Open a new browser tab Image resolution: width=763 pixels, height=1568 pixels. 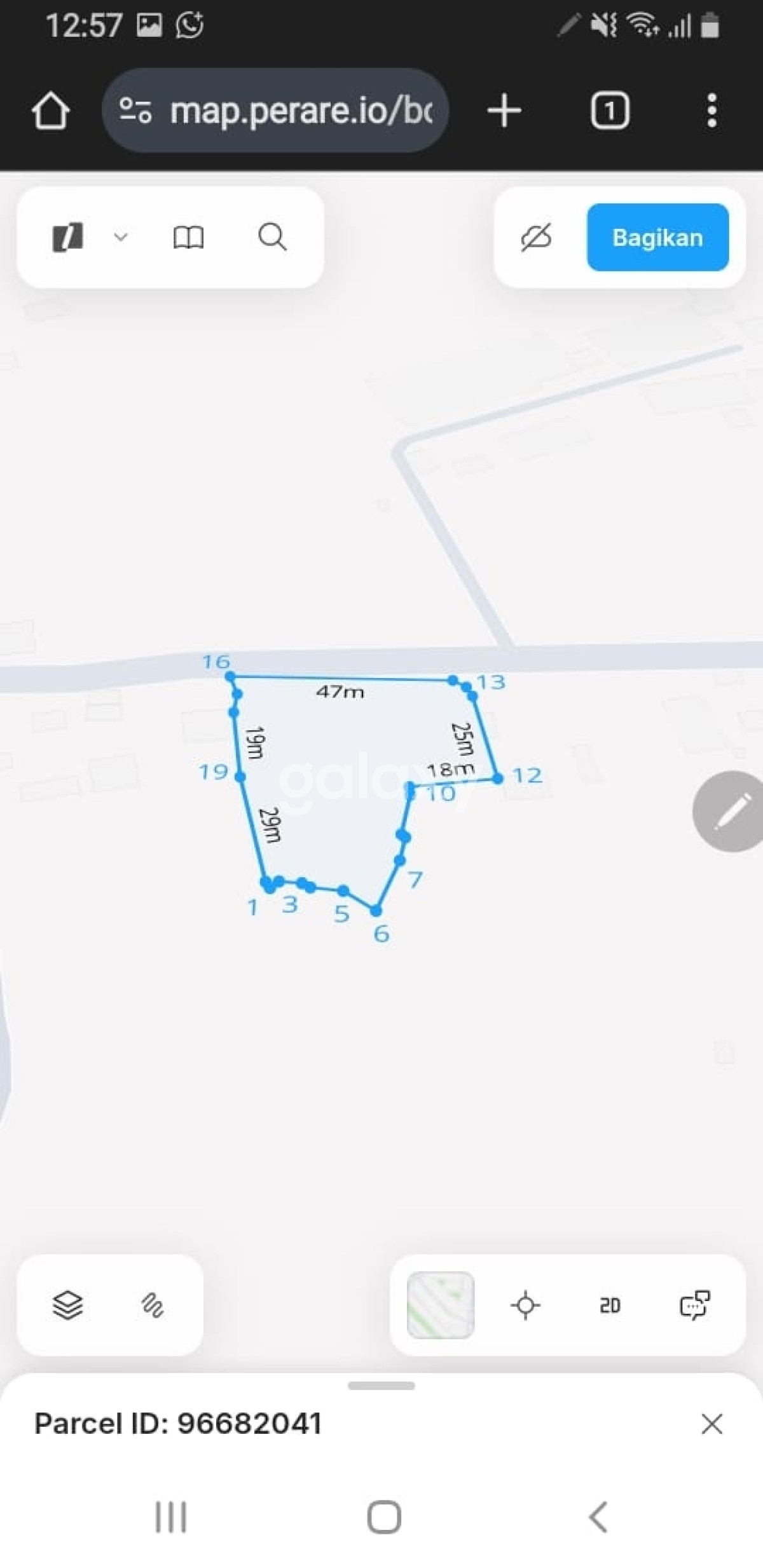(x=504, y=111)
